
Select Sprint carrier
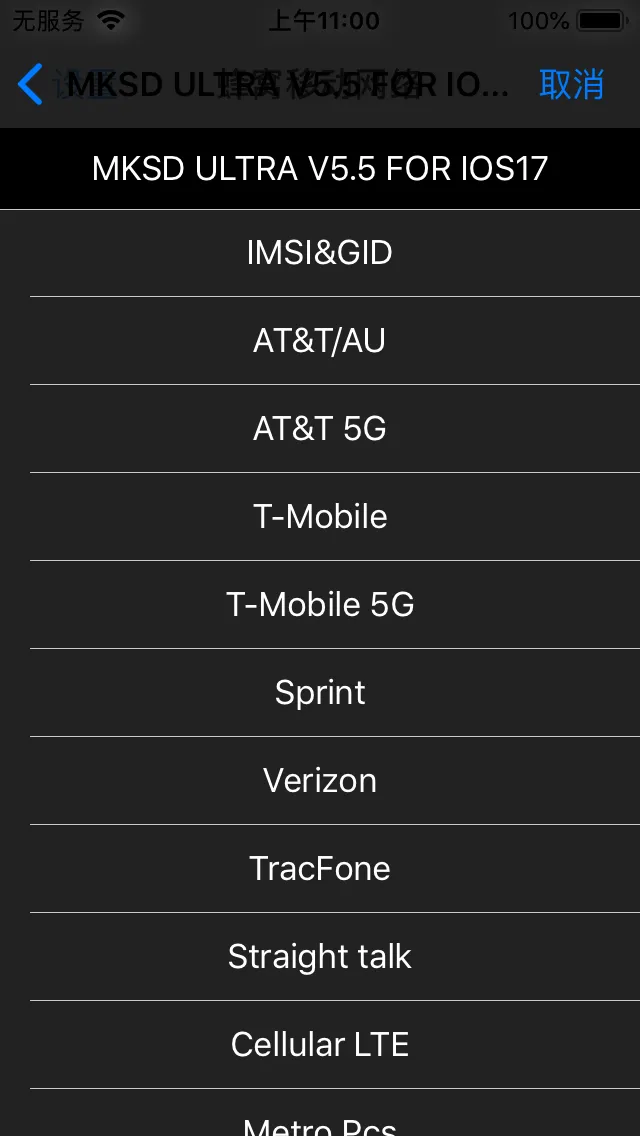[320, 693]
